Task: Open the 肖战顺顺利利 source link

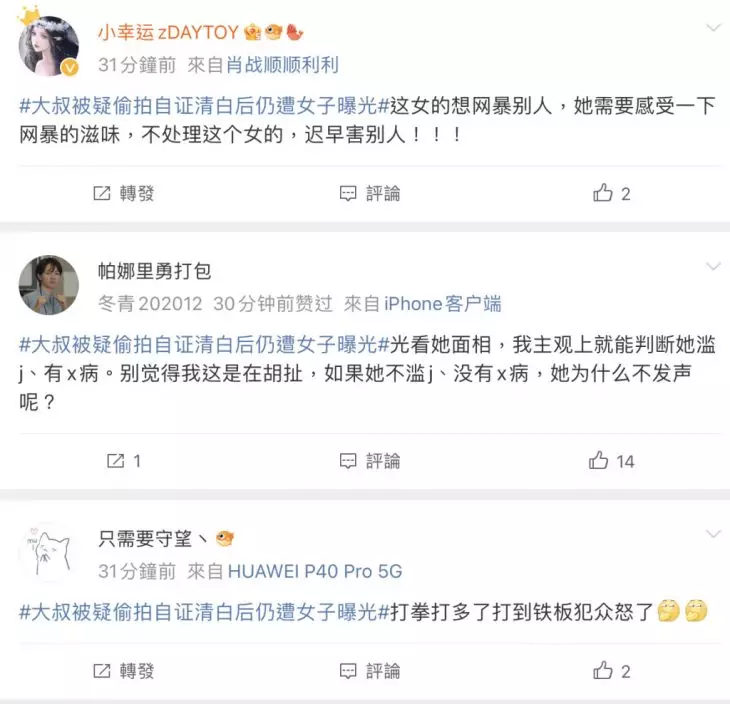Action: pos(281,66)
